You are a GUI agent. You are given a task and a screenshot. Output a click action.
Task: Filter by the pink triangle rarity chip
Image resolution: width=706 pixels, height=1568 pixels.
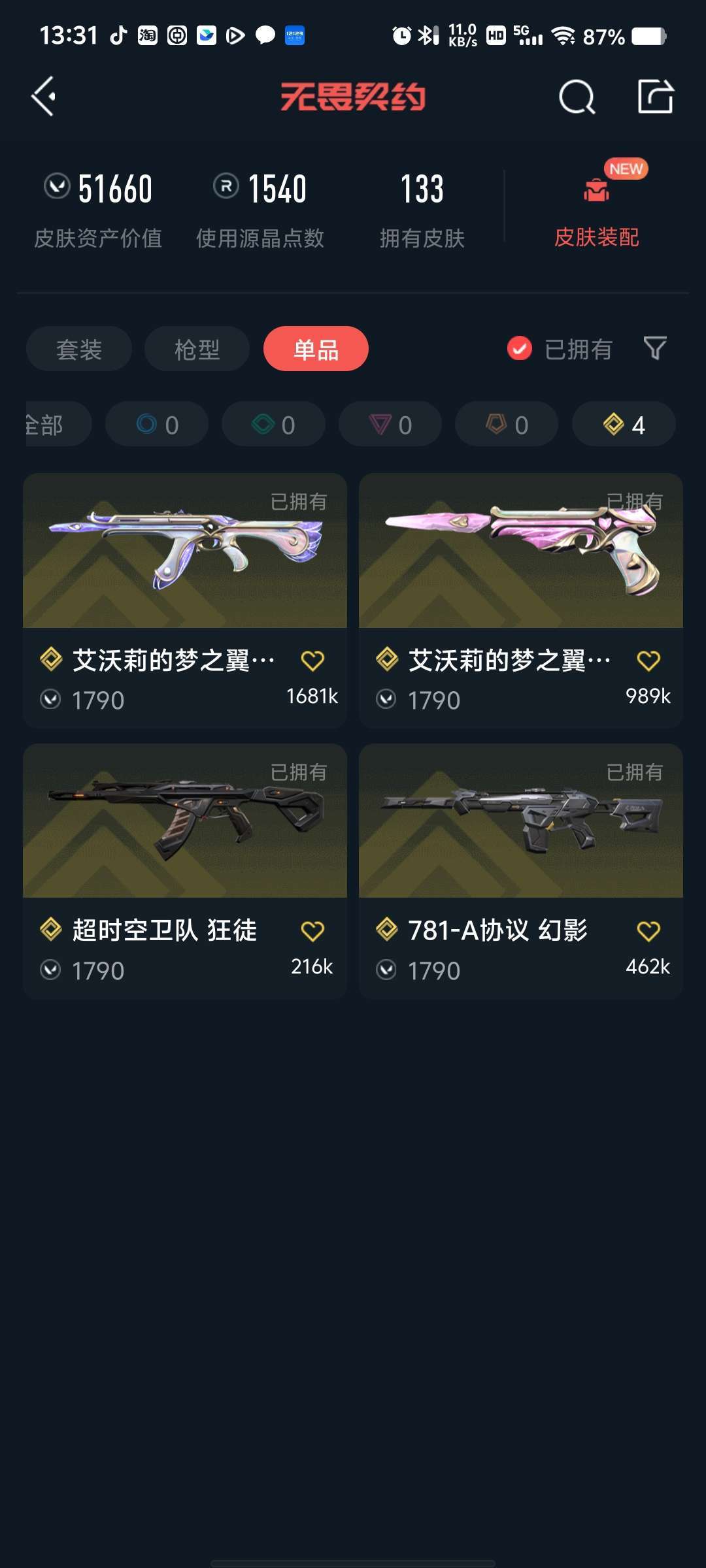click(x=390, y=425)
